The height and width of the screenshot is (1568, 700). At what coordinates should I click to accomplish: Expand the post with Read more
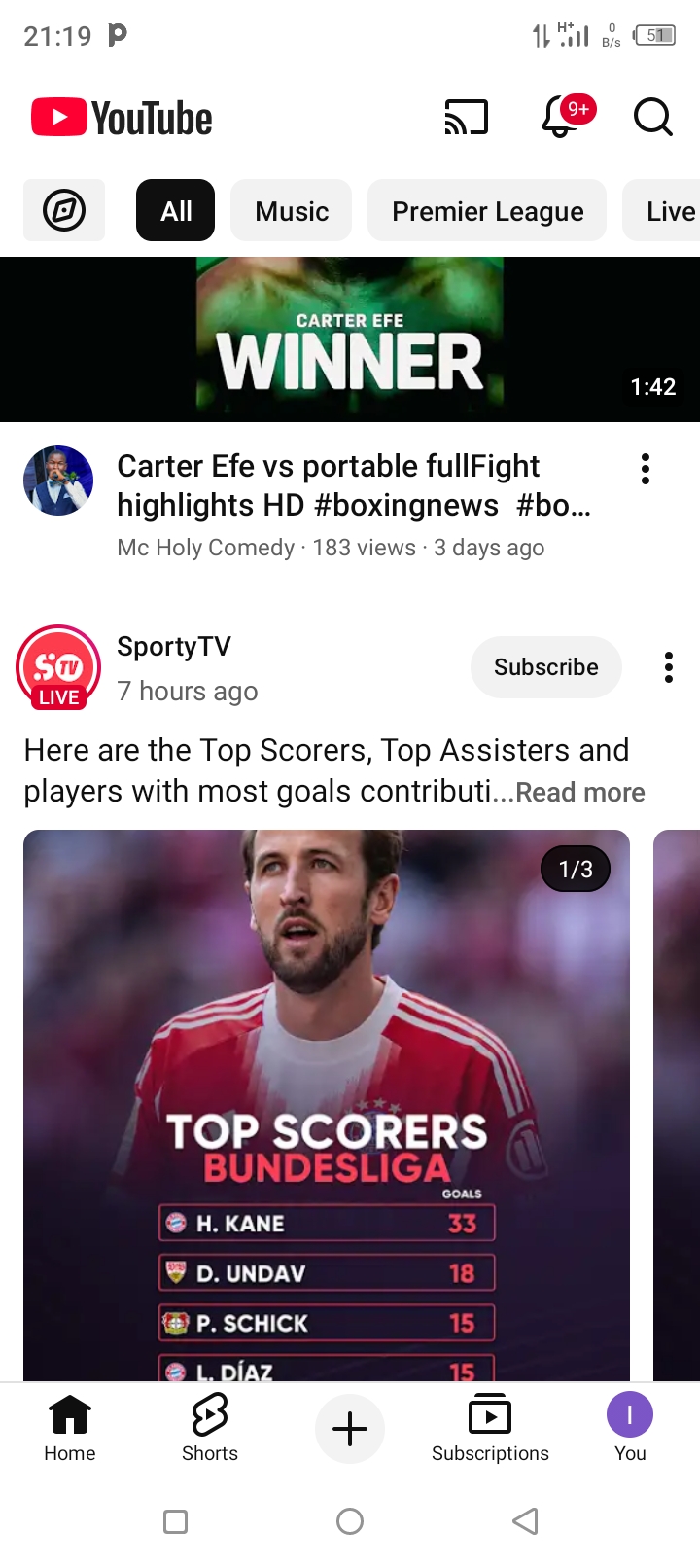(x=580, y=792)
